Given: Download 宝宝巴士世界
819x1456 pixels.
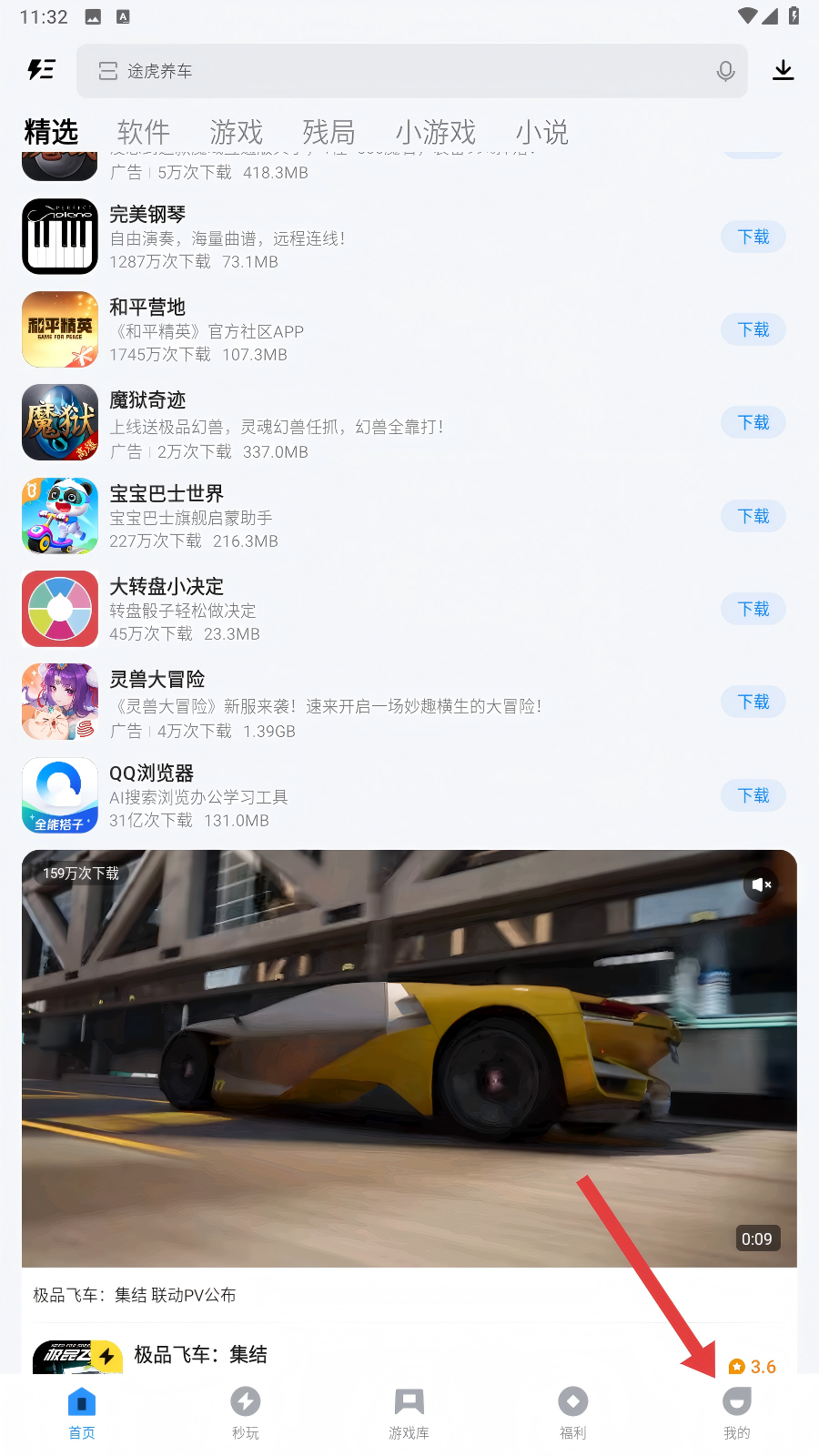Looking at the screenshot, I should point(753,516).
